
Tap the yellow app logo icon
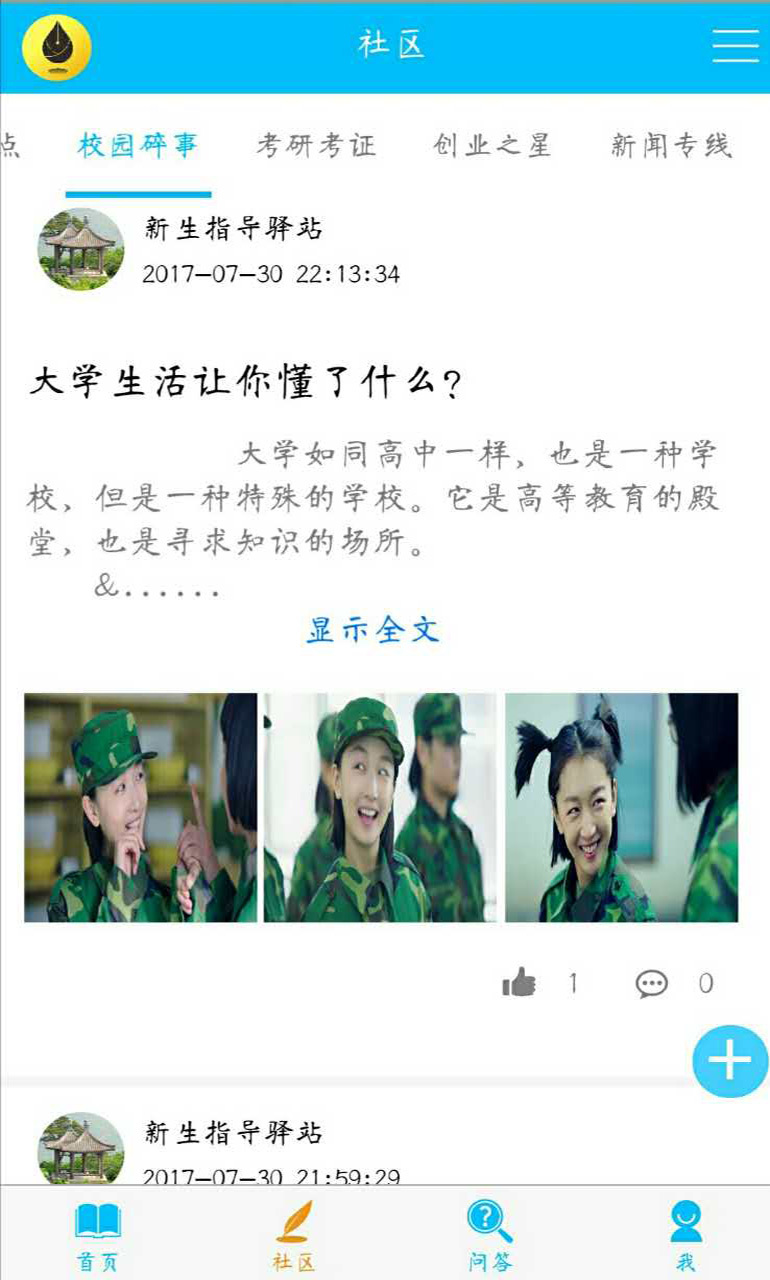(57, 47)
